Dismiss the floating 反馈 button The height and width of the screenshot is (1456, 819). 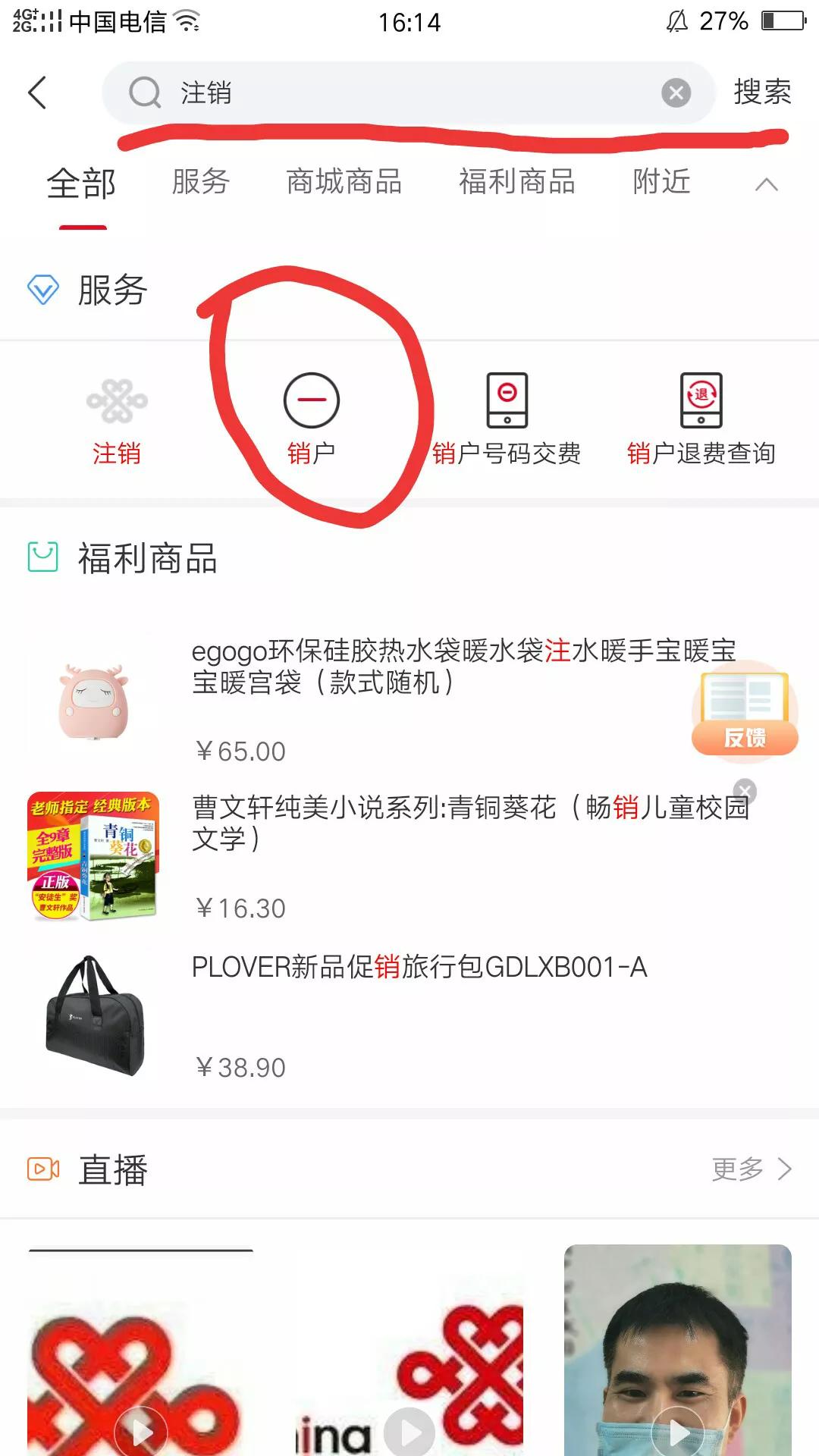tap(745, 791)
